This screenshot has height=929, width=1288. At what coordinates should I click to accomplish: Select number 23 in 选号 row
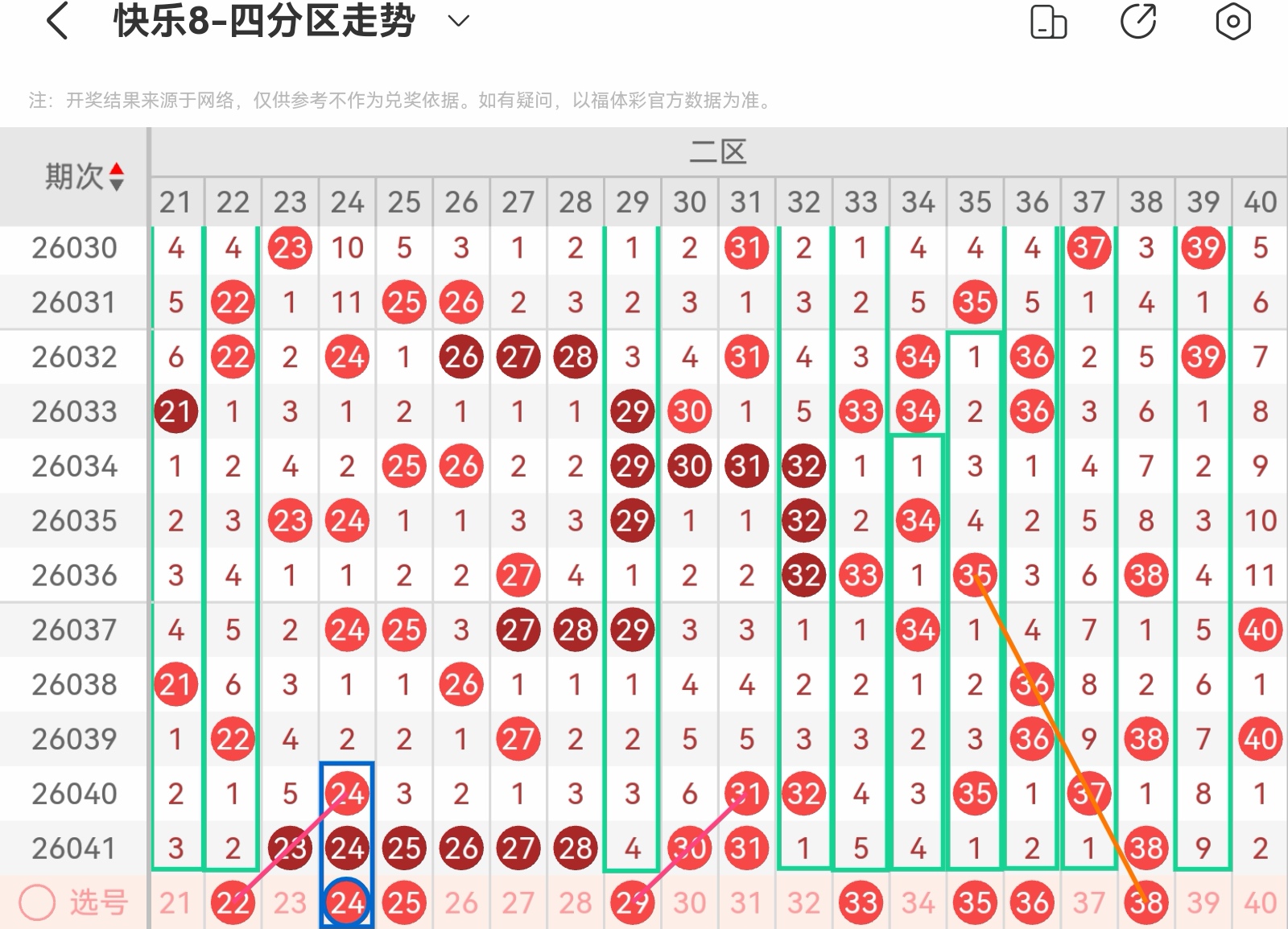(290, 902)
